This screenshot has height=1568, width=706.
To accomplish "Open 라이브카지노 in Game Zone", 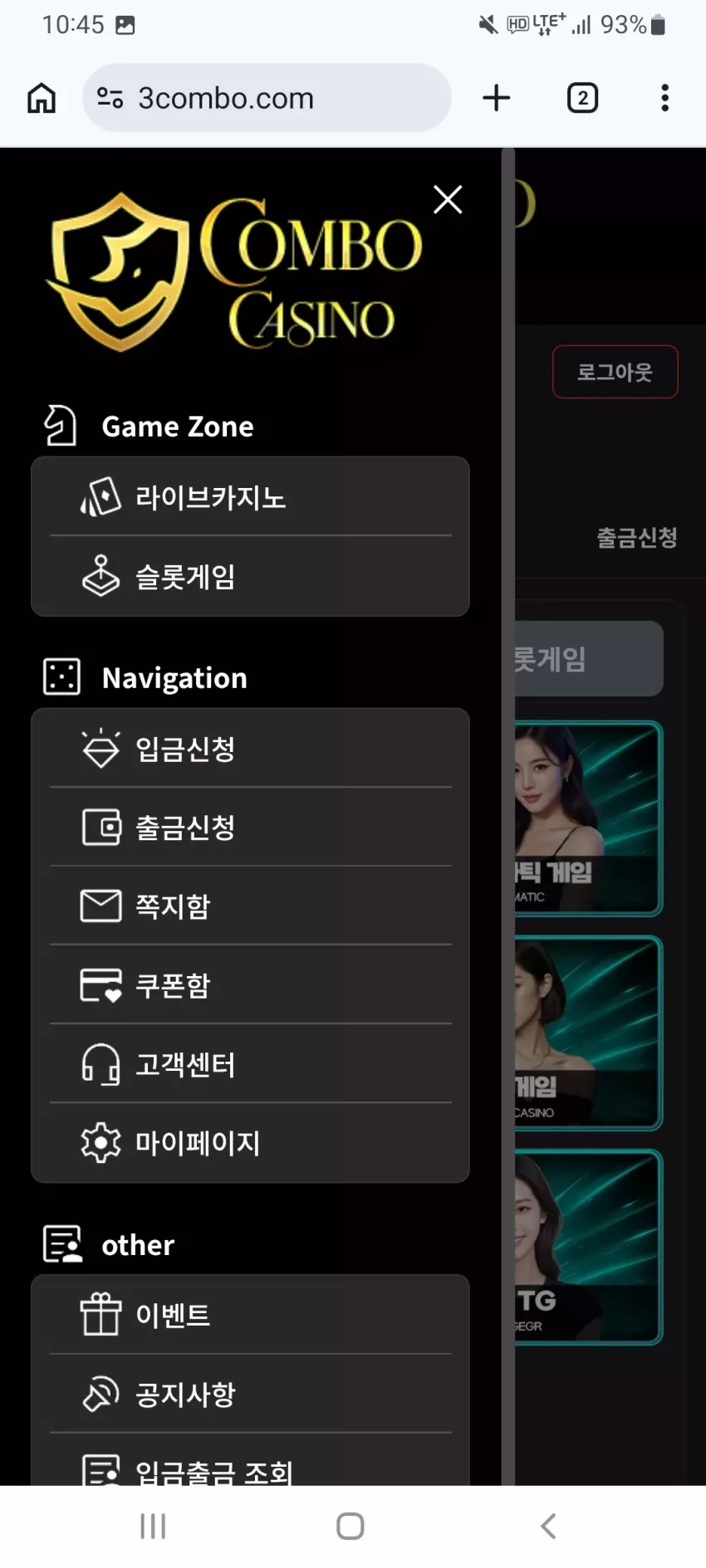I will click(x=250, y=497).
